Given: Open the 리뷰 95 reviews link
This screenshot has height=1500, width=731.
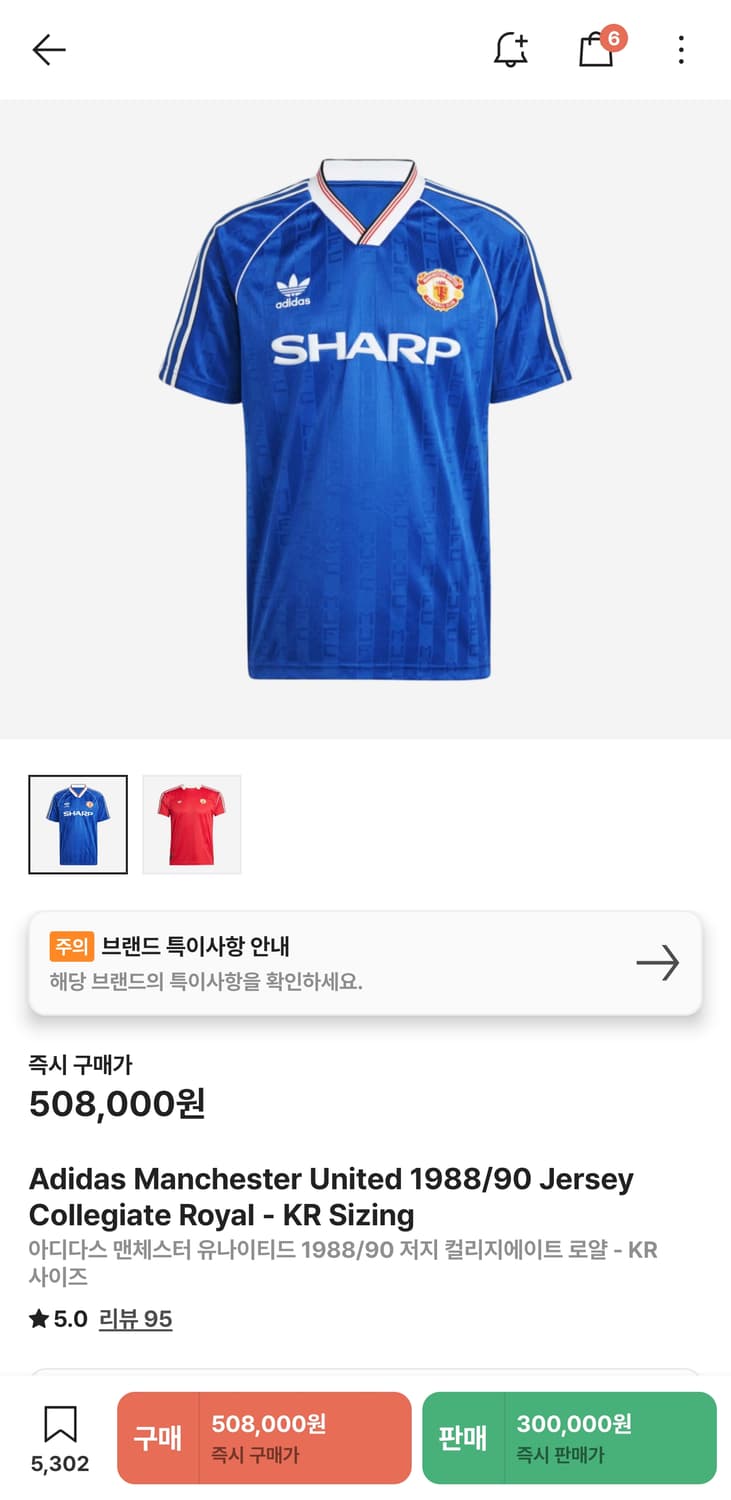Looking at the screenshot, I should 136,1318.
